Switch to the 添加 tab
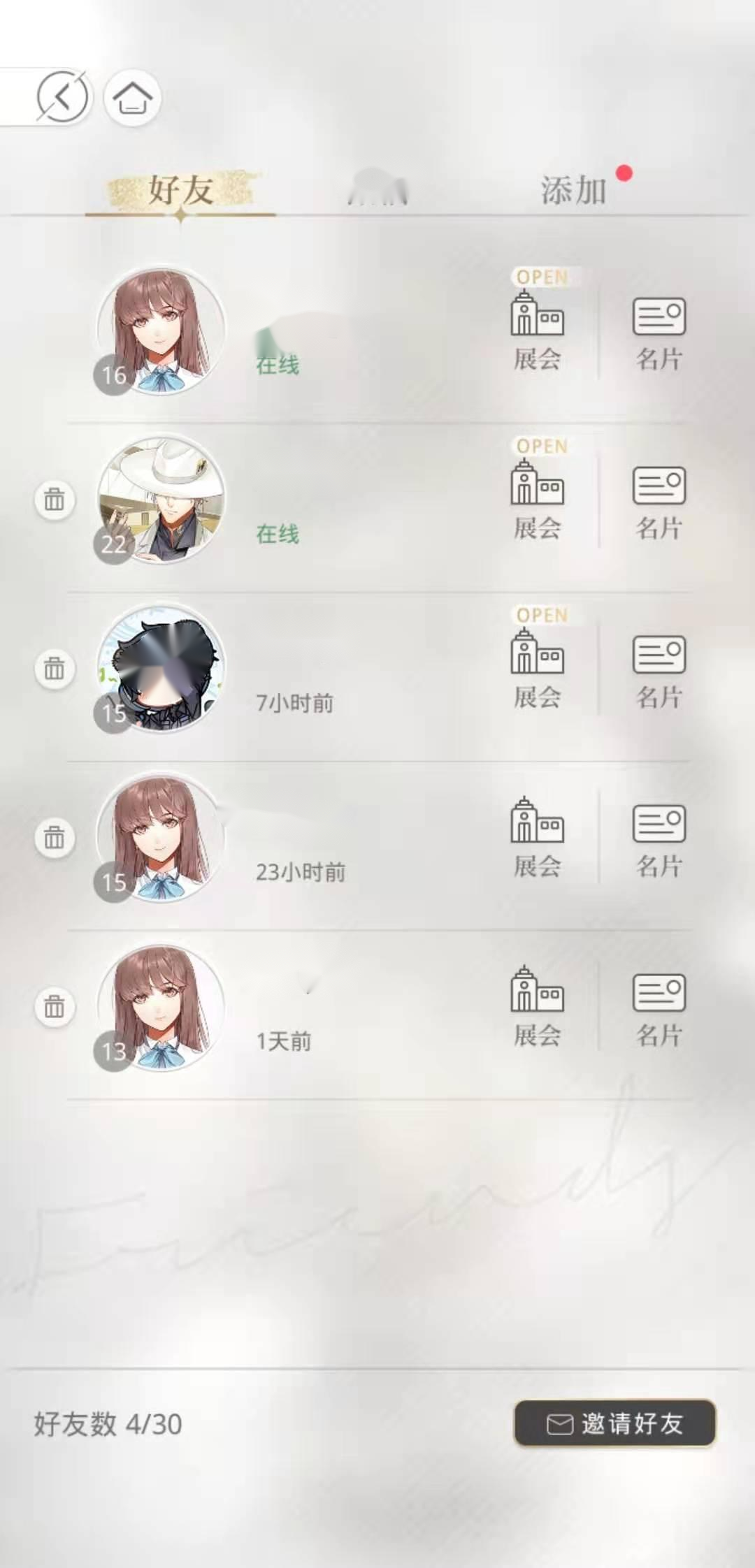Viewport: 755px width, 1568px height. click(x=573, y=191)
